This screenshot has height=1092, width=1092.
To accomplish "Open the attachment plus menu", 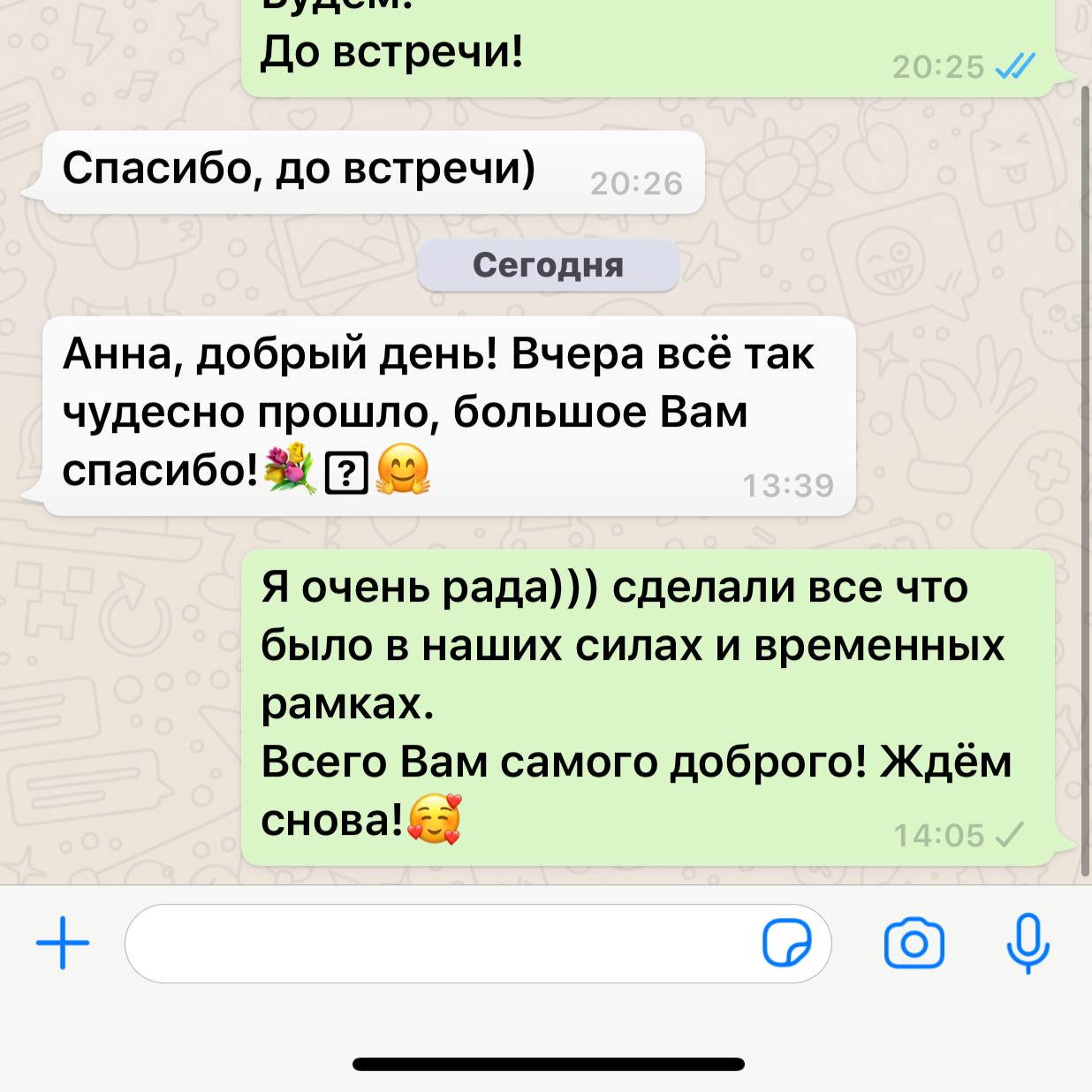I will pyautogui.click(x=63, y=943).
